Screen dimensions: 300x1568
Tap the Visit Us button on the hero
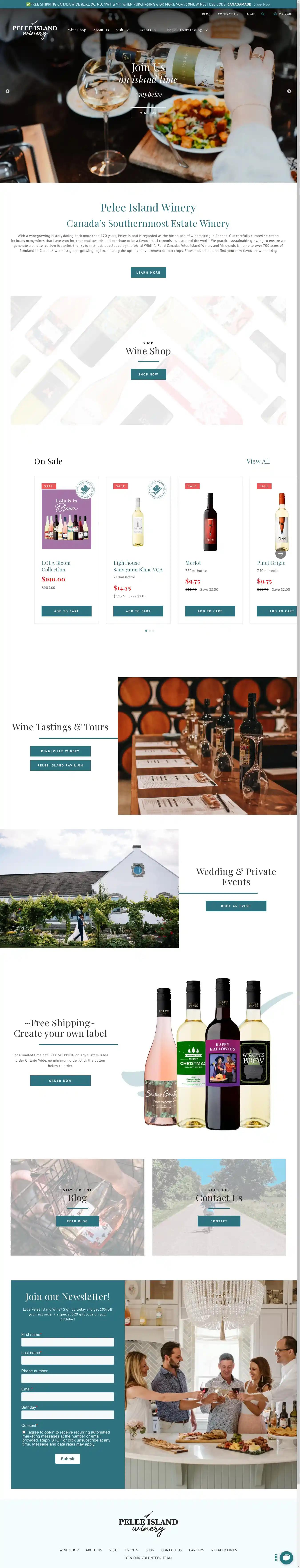148,113
